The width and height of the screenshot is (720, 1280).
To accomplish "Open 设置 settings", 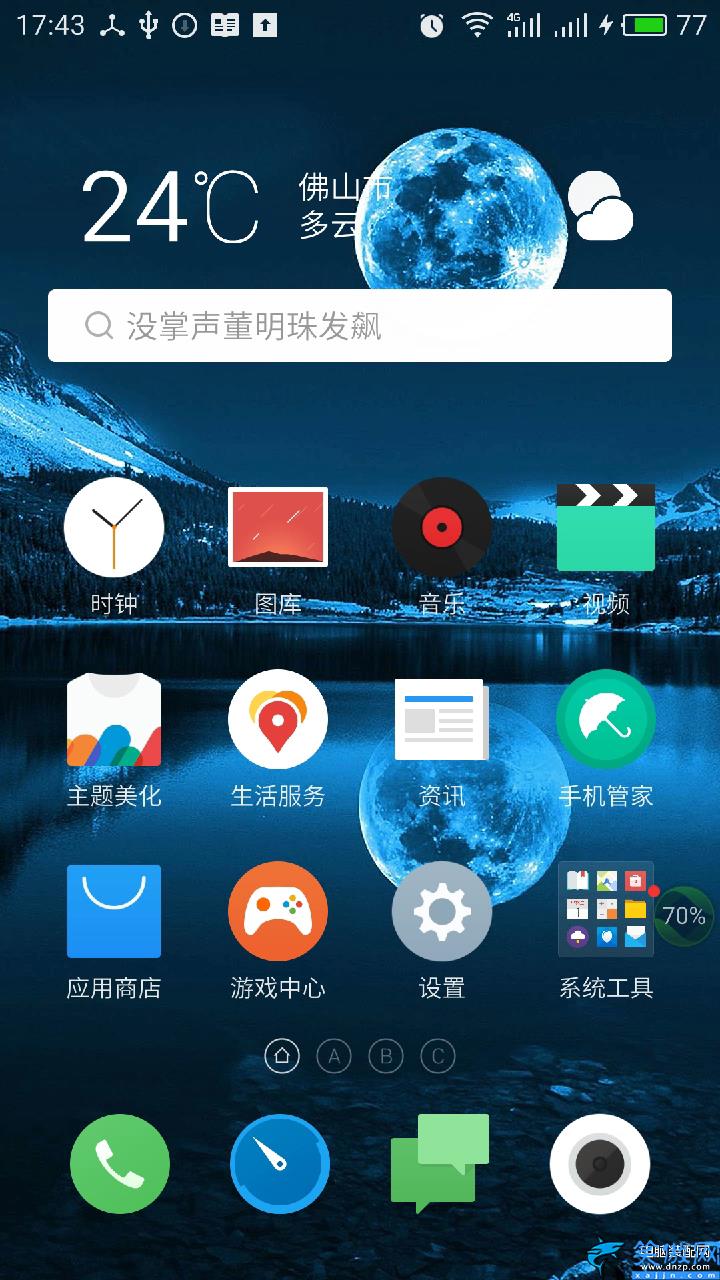I will point(441,912).
